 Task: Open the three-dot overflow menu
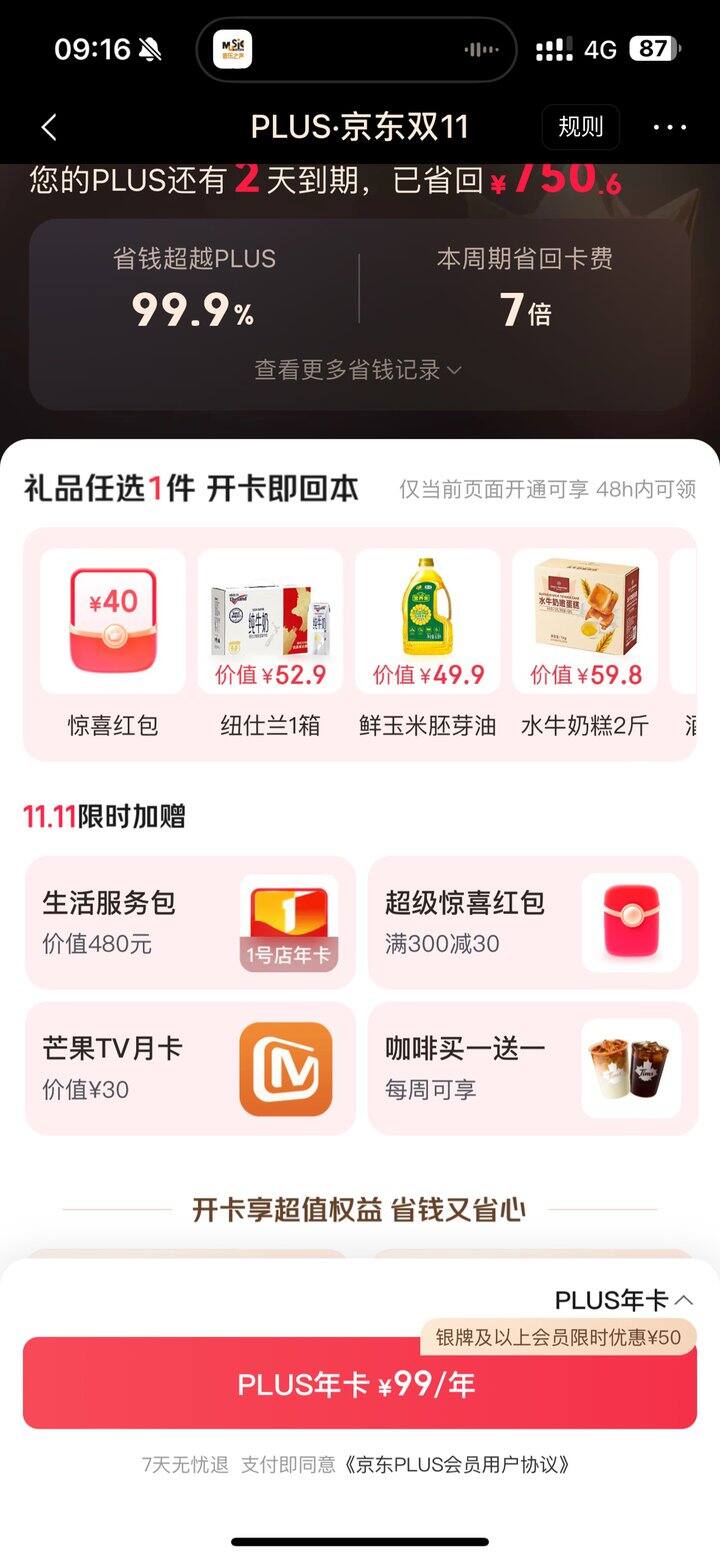(669, 127)
